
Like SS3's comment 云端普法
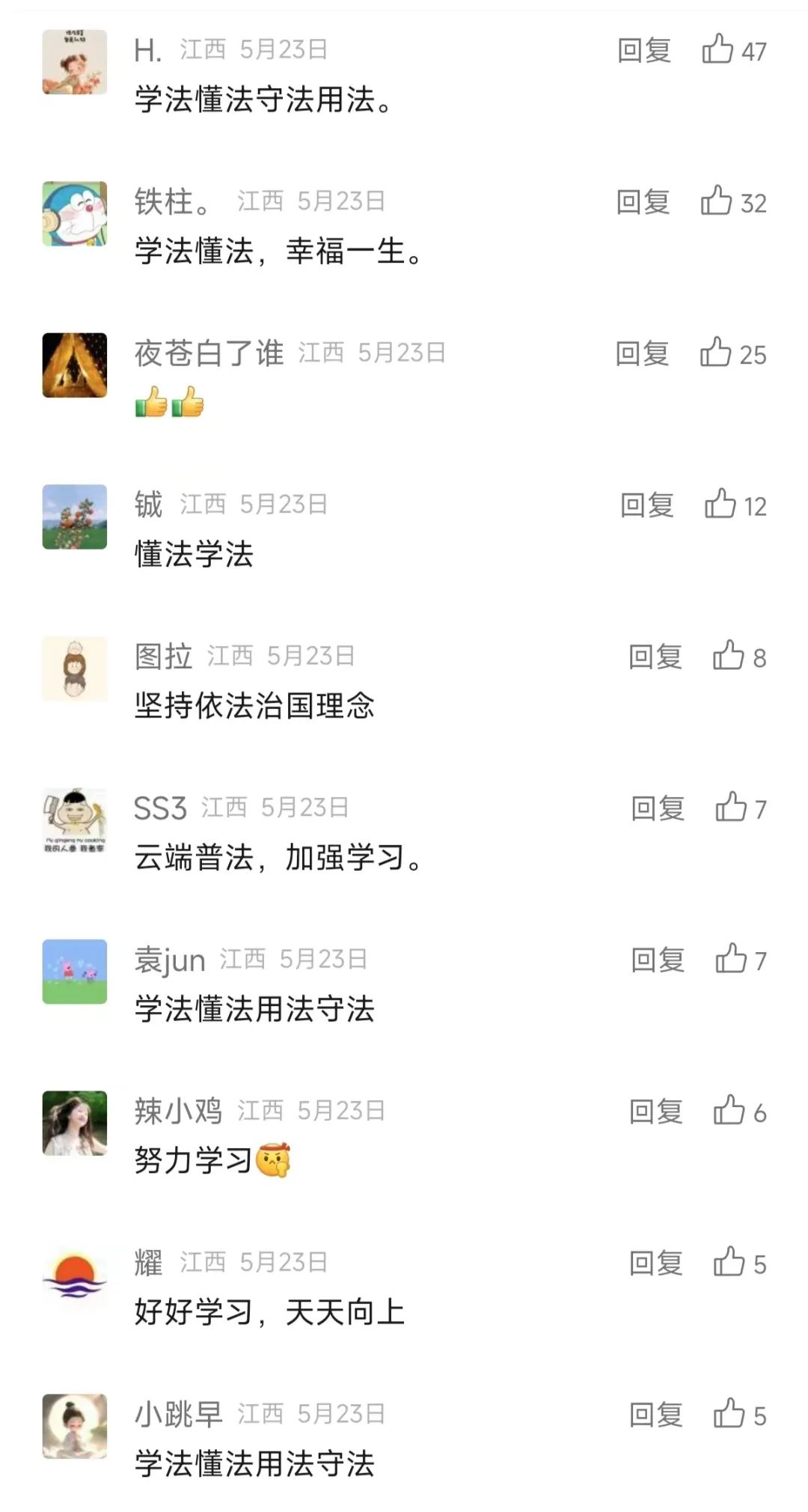[x=732, y=808]
